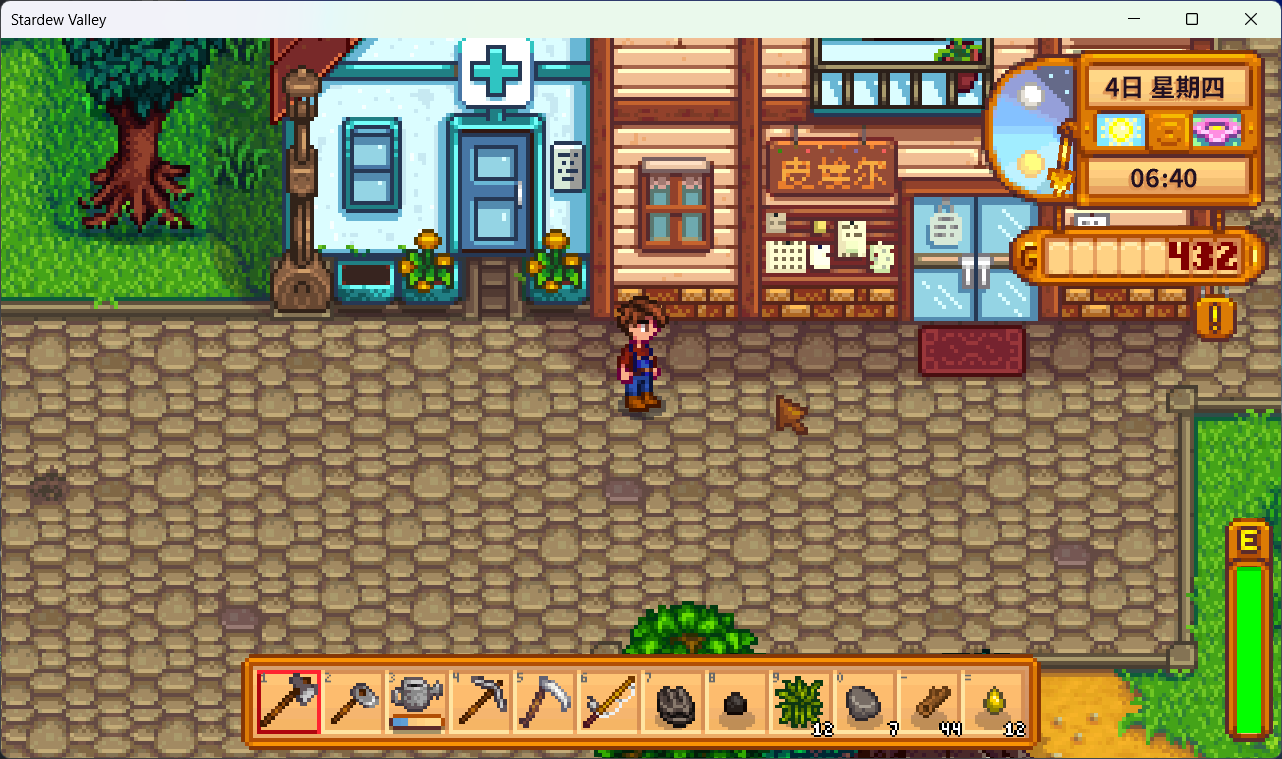Viewport: 1282px width, 759px height.
Task: Open the quest journal exclamation icon
Action: [1215, 319]
